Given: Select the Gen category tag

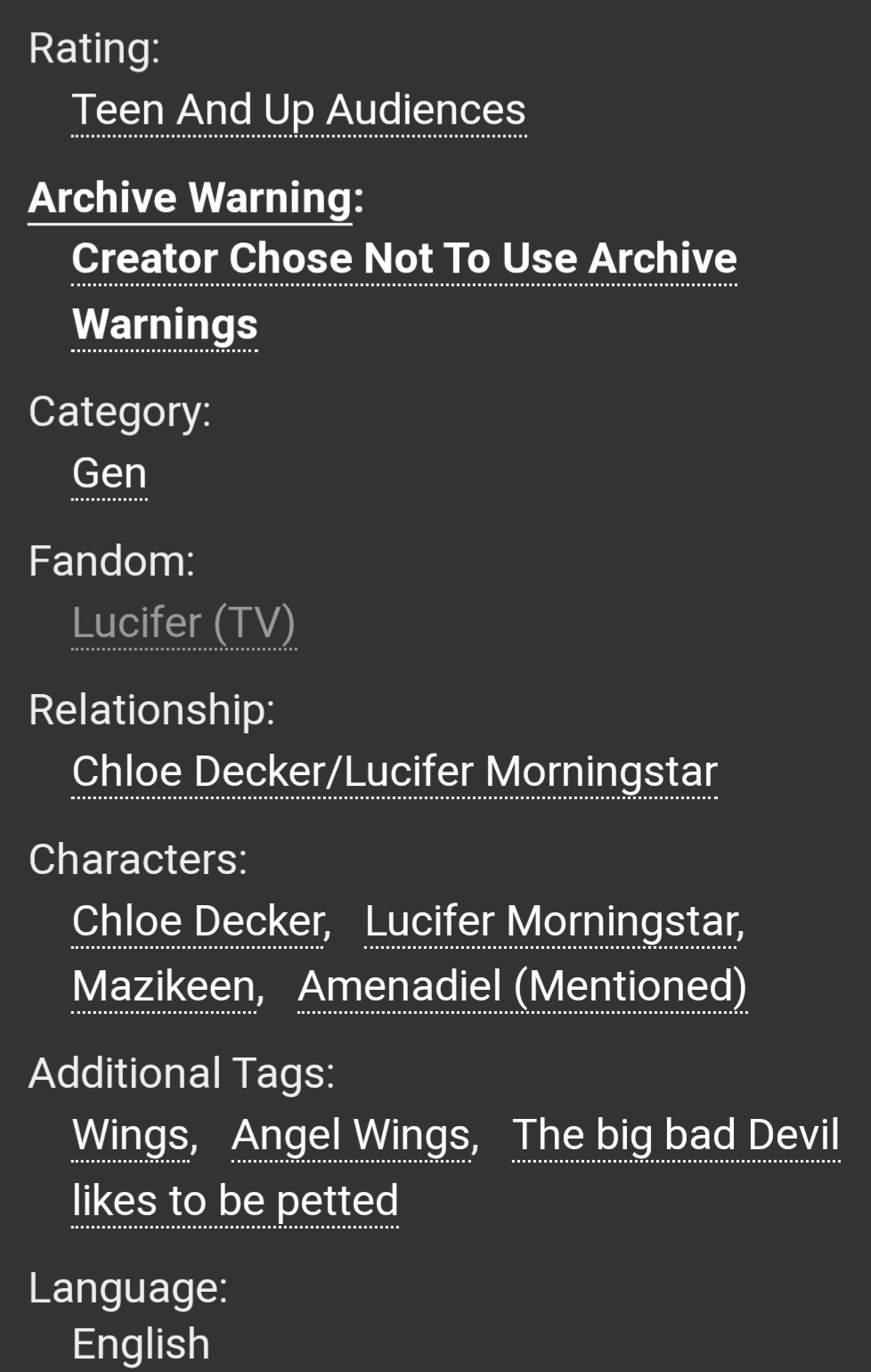Looking at the screenshot, I should [110, 473].
